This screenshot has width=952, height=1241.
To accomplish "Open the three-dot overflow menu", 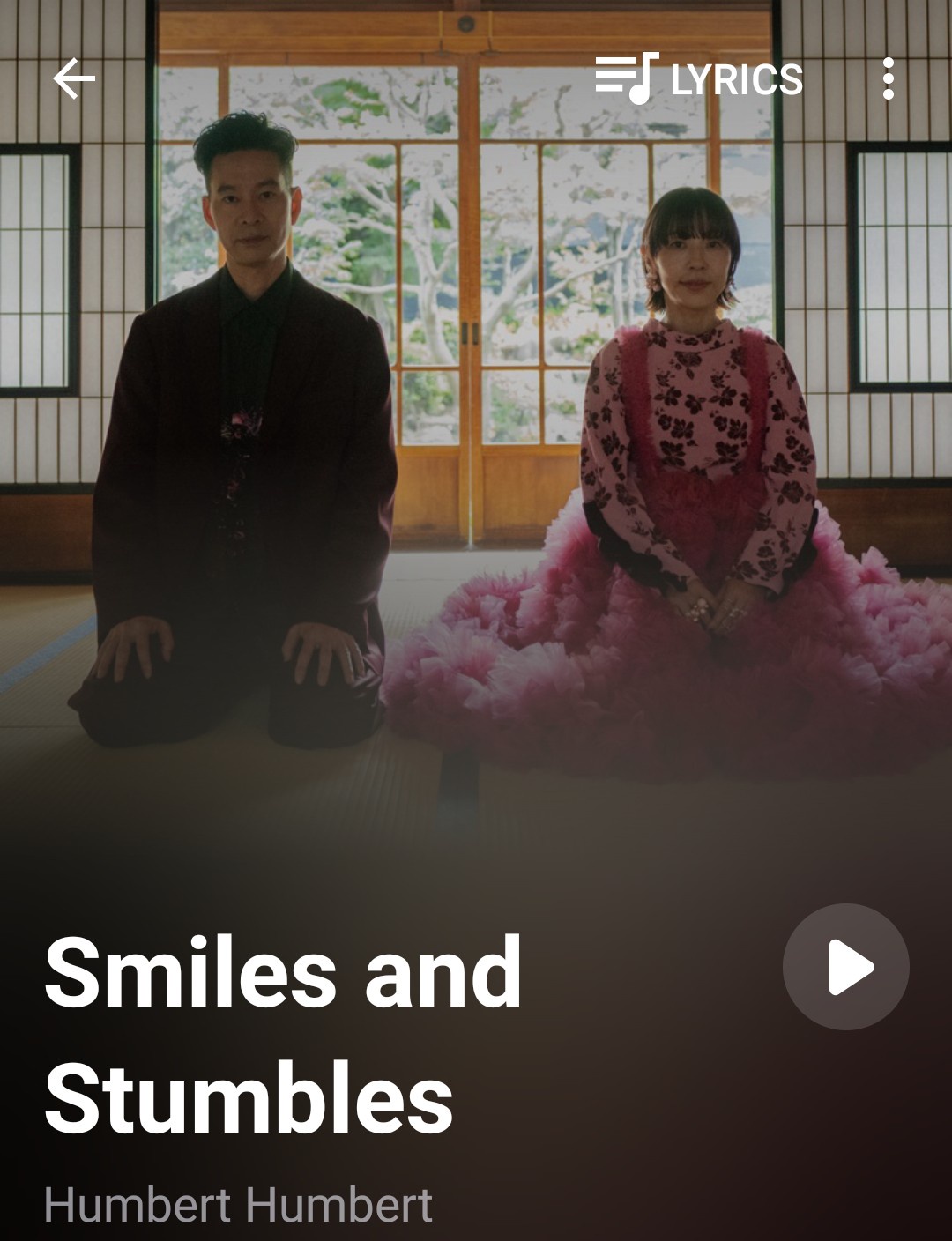I will coord(888,79).
